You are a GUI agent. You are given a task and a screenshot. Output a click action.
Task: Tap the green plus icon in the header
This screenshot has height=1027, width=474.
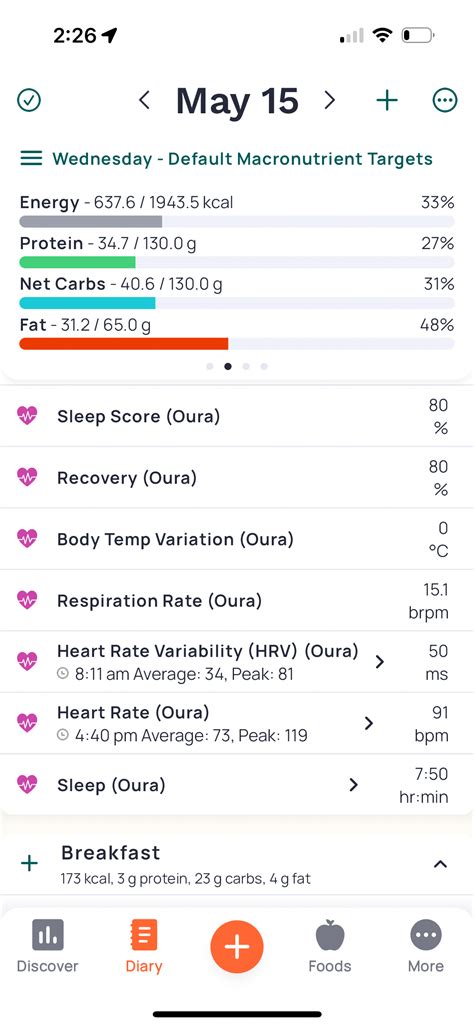387,100
